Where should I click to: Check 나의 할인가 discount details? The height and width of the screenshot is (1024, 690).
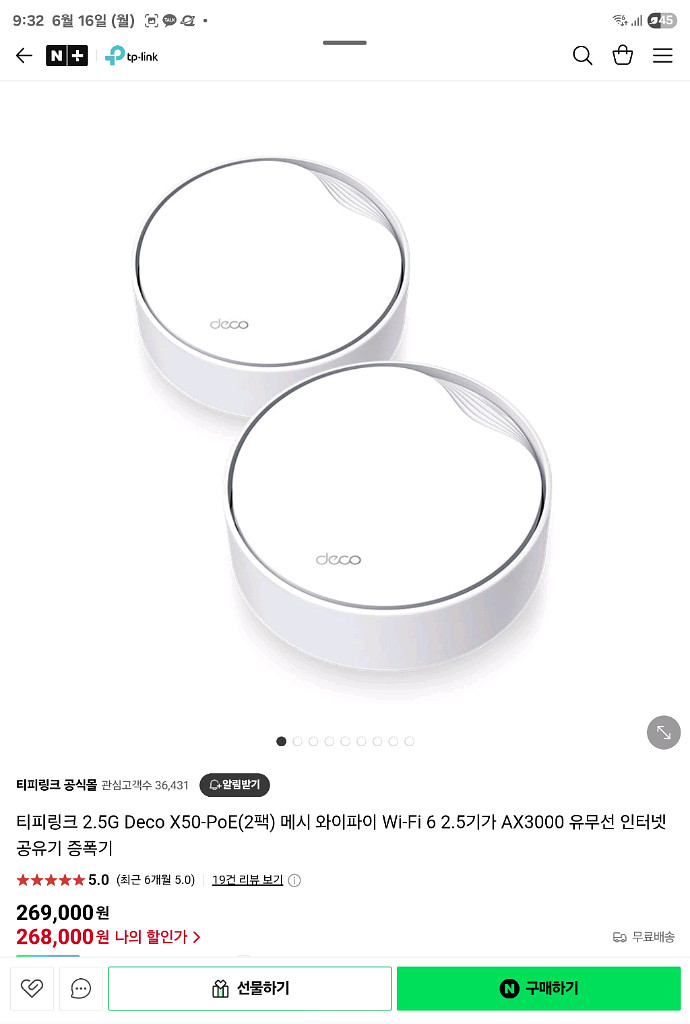tap(150, 937)
